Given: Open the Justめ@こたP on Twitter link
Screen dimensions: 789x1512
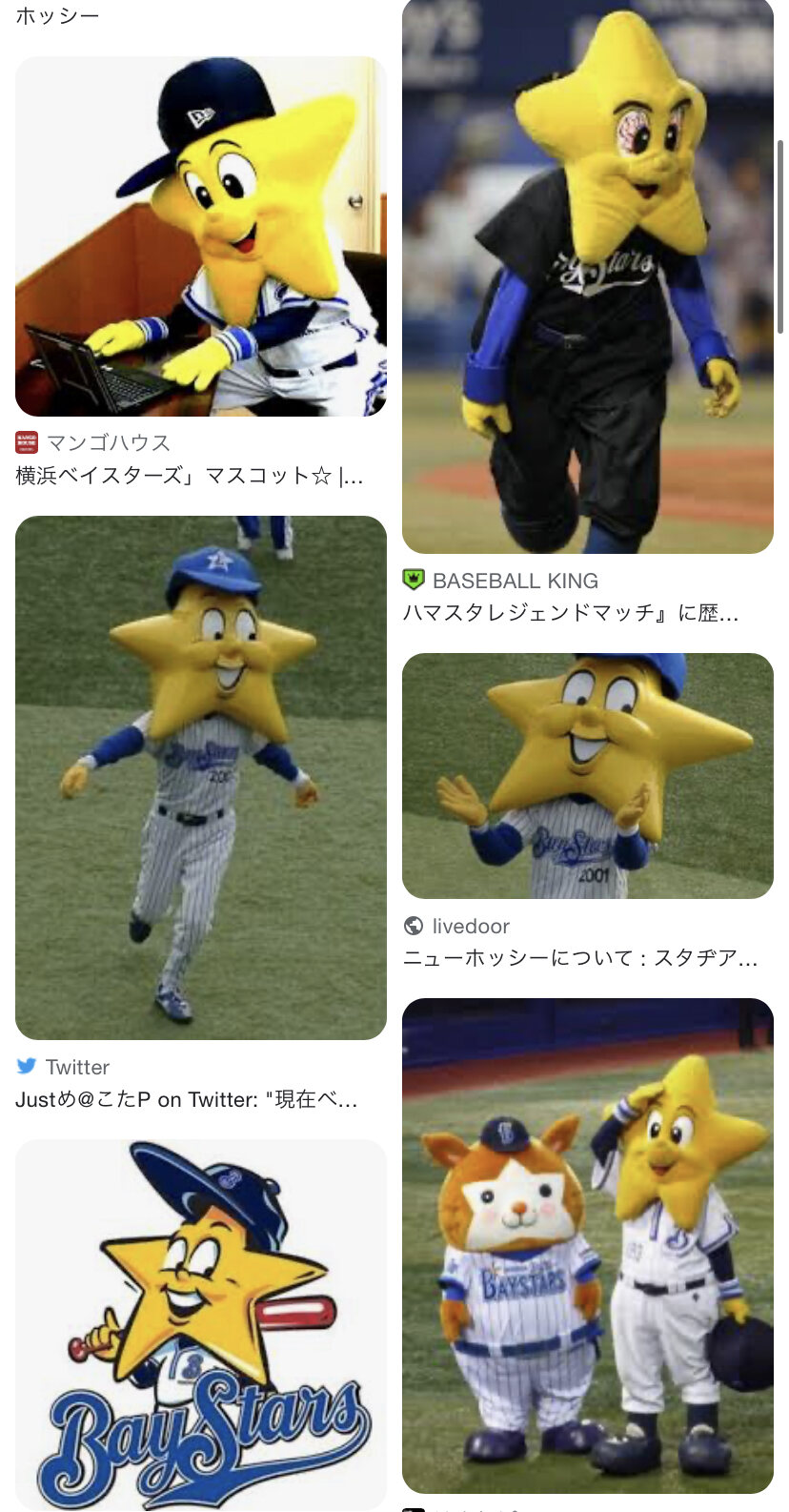Looking at the screenshot, I should pos(187,1099).
